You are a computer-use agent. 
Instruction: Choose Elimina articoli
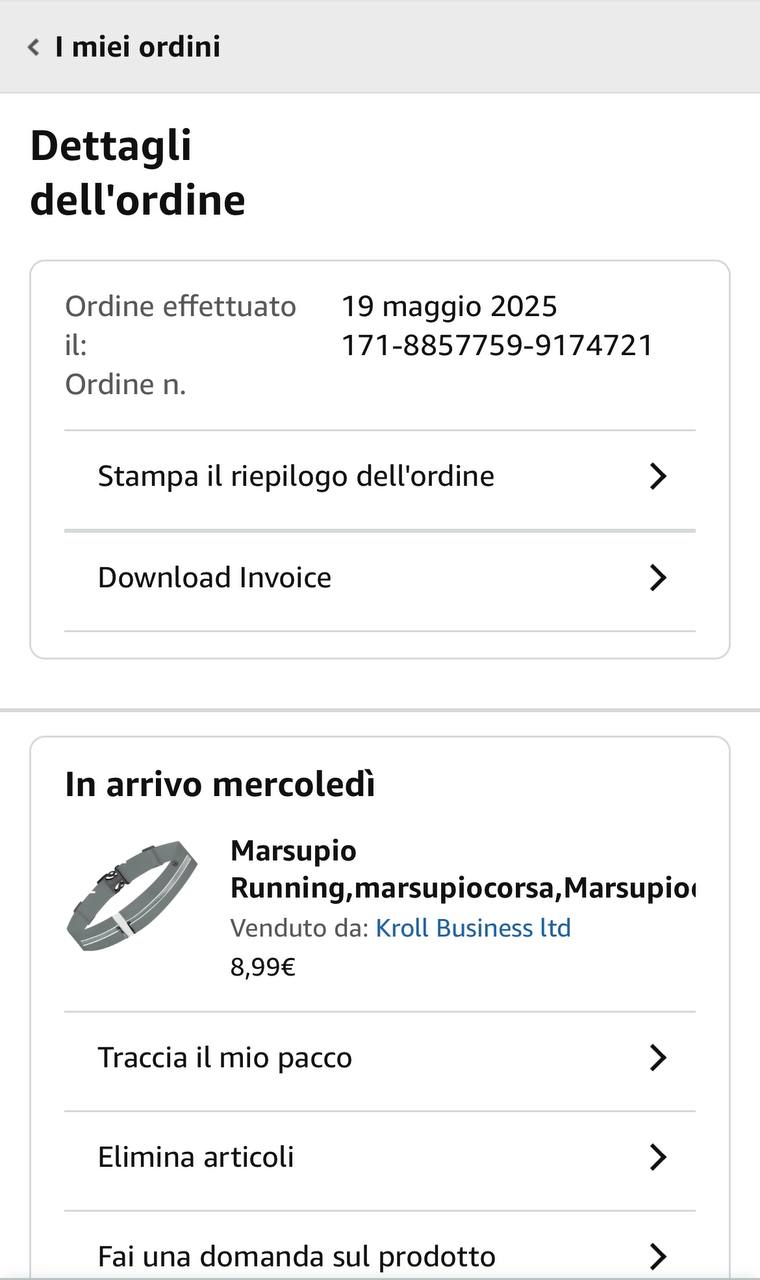[380, 1158]
